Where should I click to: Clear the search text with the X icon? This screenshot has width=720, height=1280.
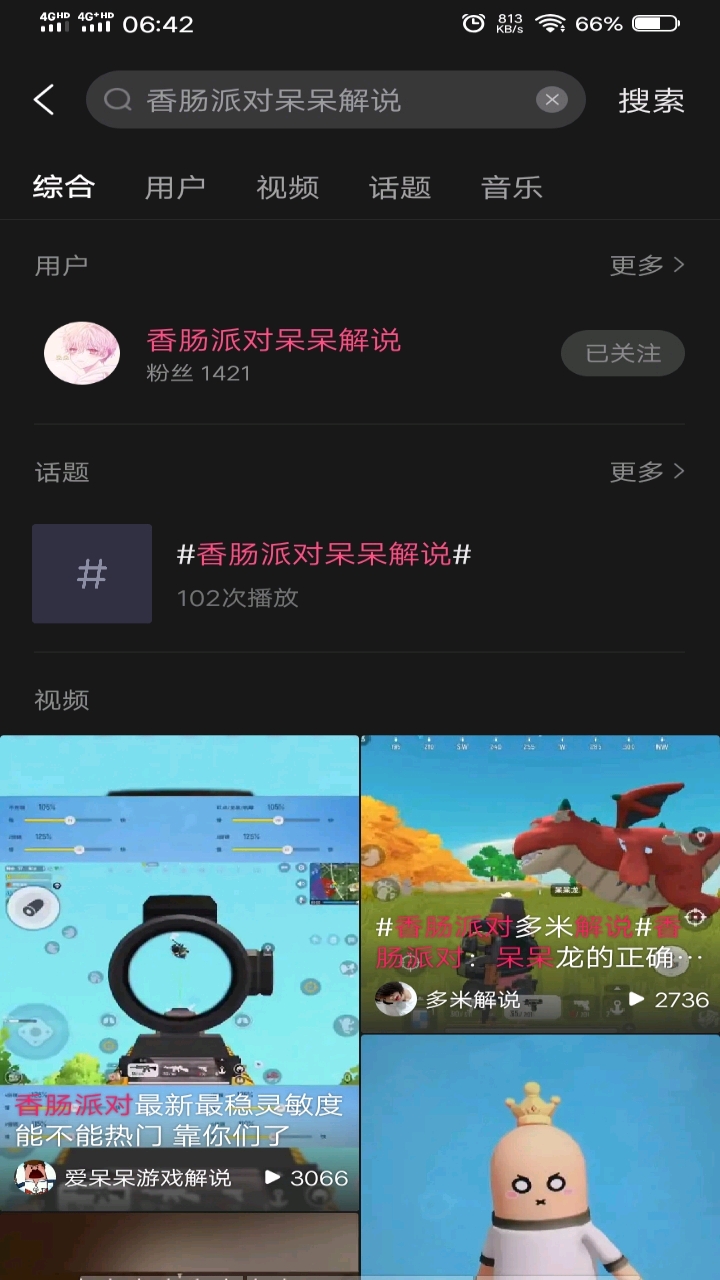(x=552, y=99)
